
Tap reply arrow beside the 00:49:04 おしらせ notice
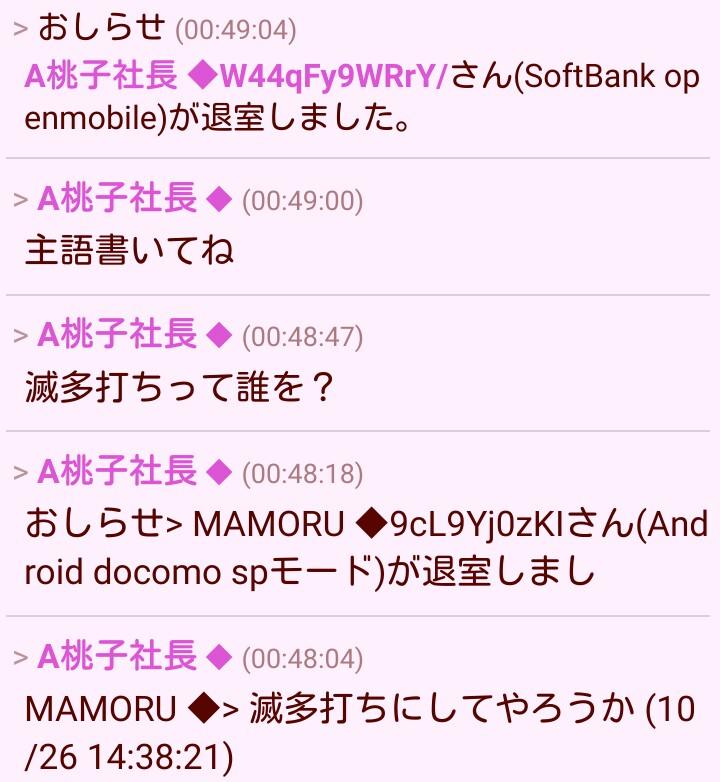coord(20,29)
